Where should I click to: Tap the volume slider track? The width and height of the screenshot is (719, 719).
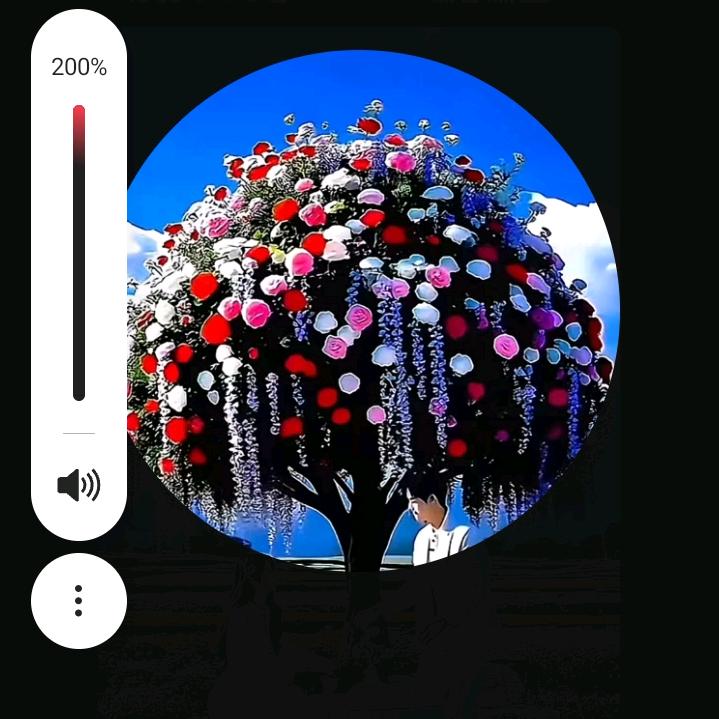[79, 253]
